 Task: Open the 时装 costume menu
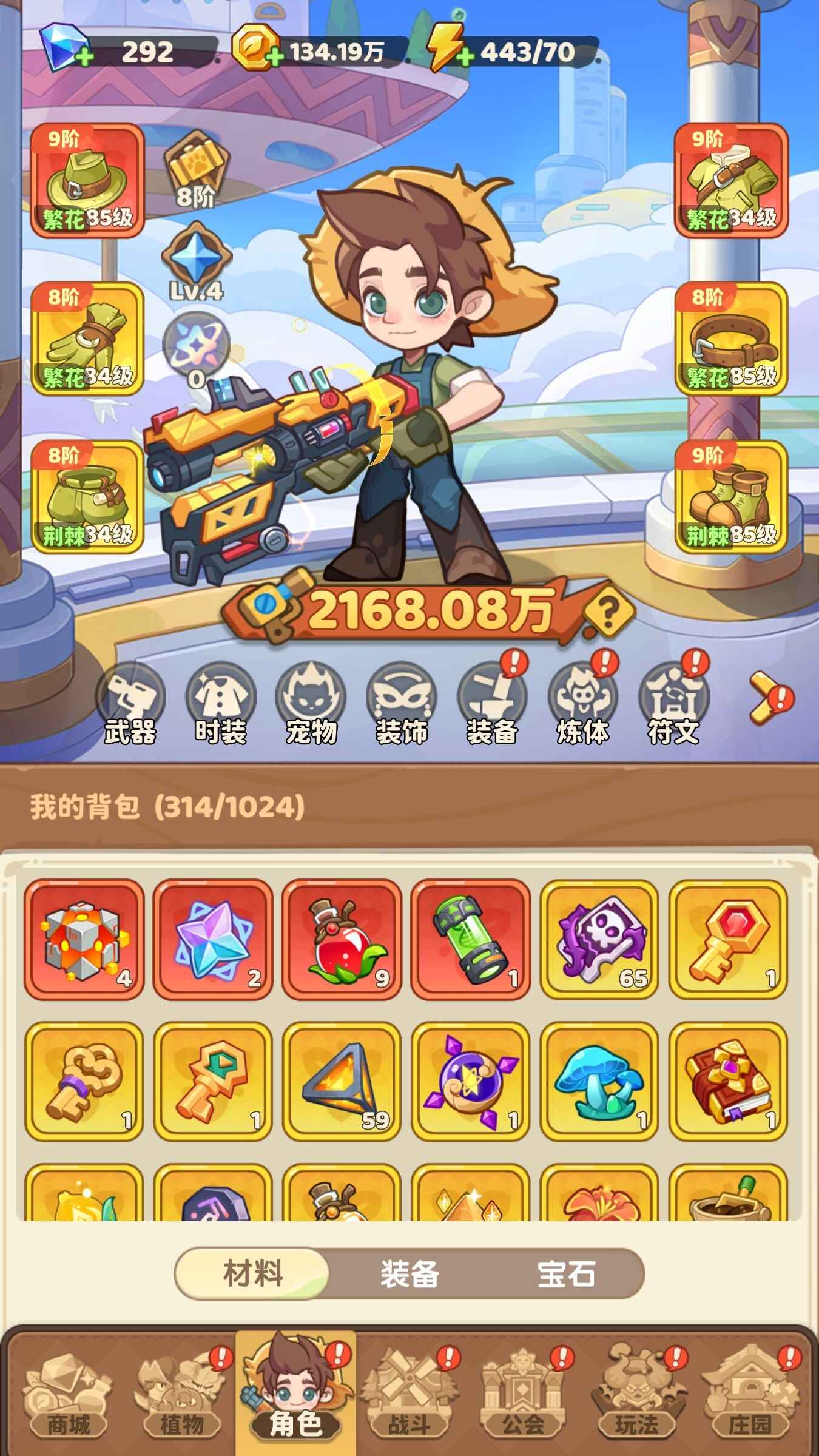pos(220,704)
